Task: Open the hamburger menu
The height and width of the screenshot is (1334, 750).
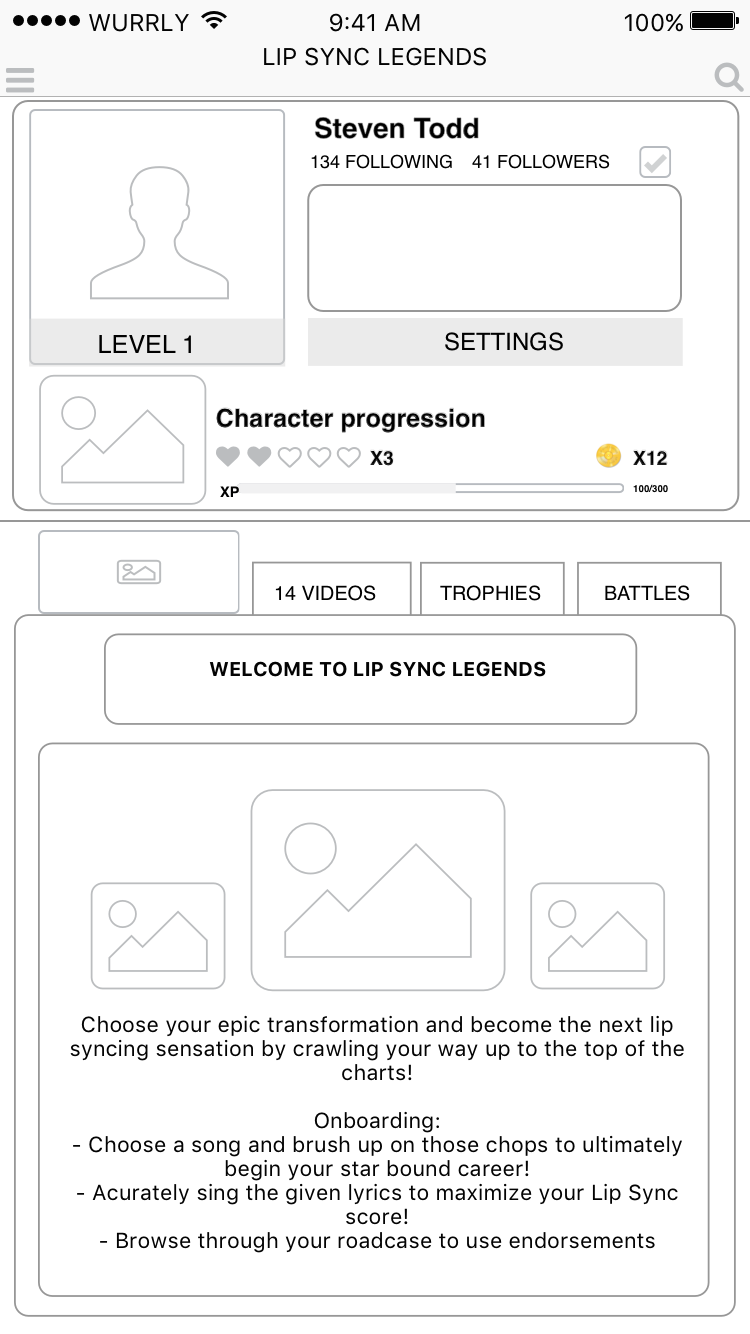Action: 20,79
